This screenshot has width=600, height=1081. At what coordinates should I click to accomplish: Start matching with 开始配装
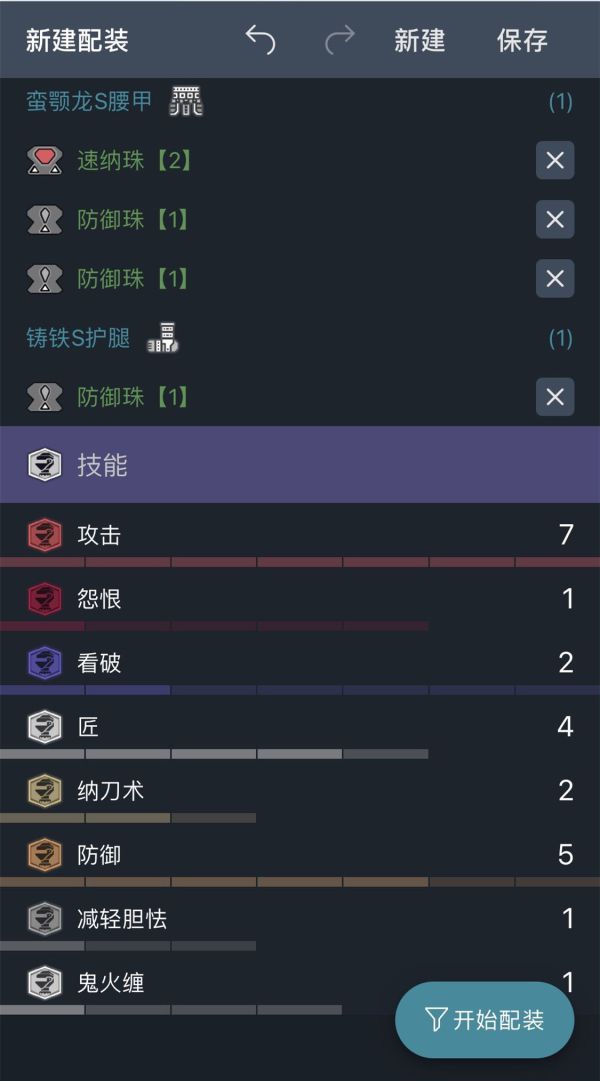tap(485, 1020)
